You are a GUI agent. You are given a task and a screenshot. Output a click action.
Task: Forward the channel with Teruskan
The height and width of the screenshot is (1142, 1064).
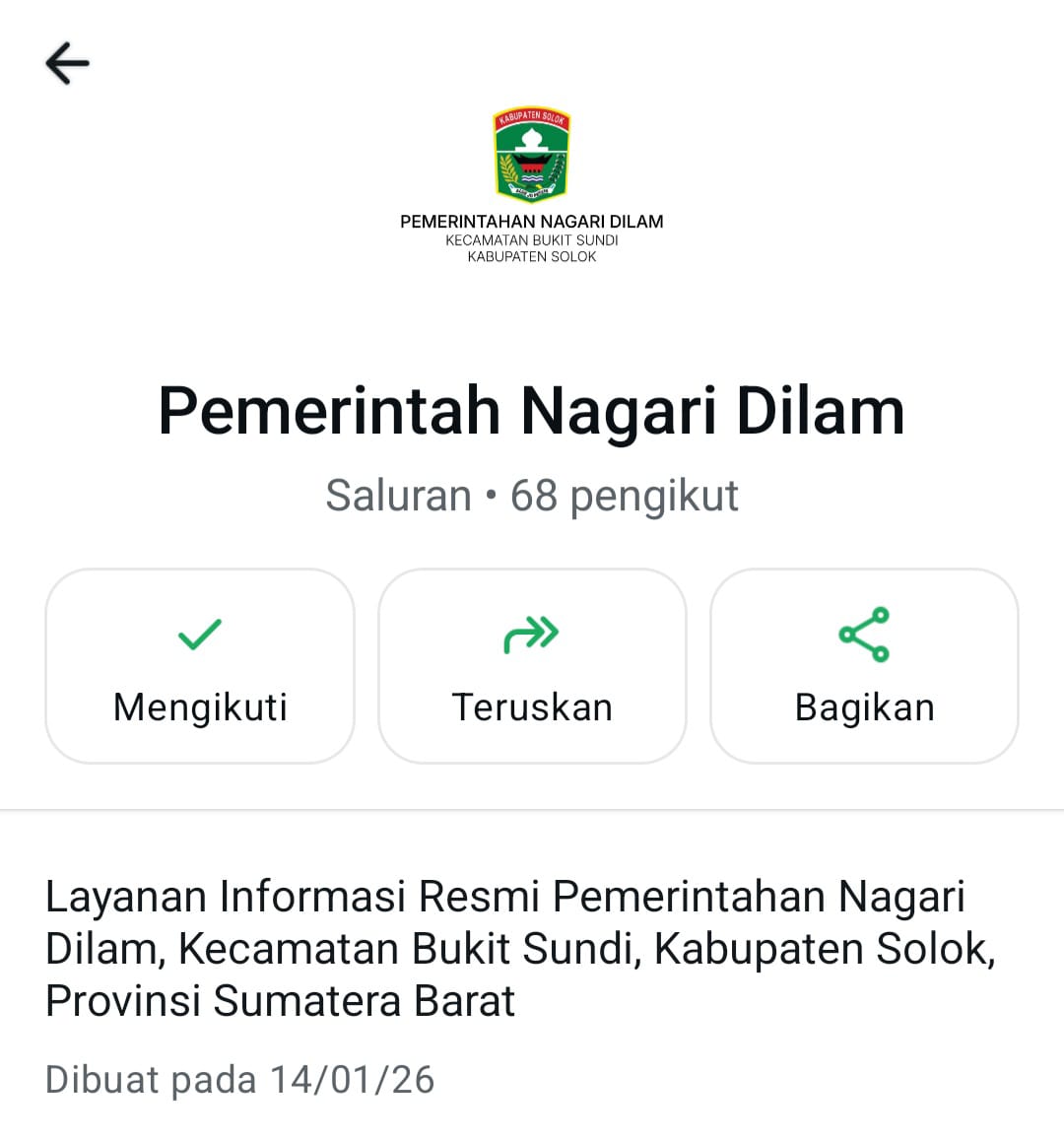pos(532,666)
